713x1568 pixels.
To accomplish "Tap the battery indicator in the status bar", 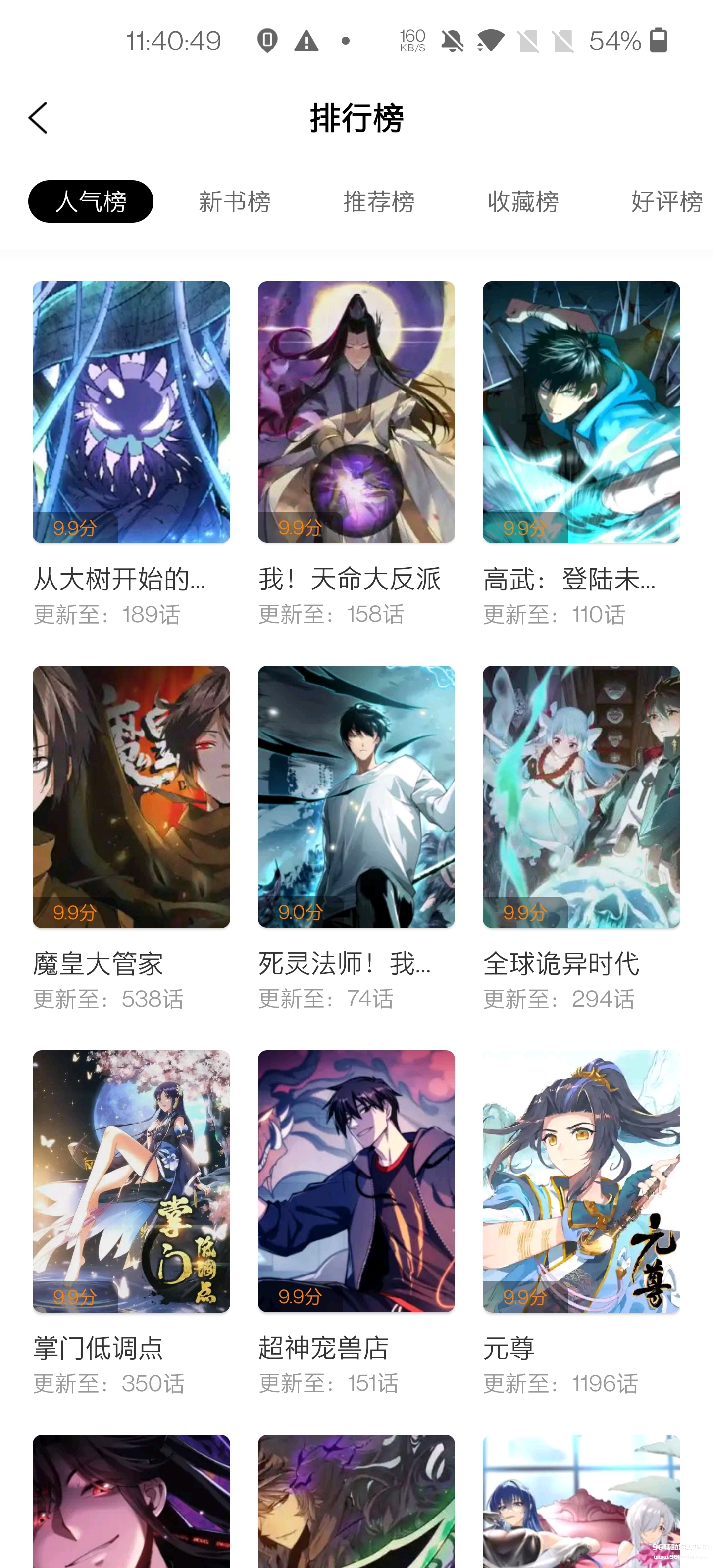I will coord(660,41).
